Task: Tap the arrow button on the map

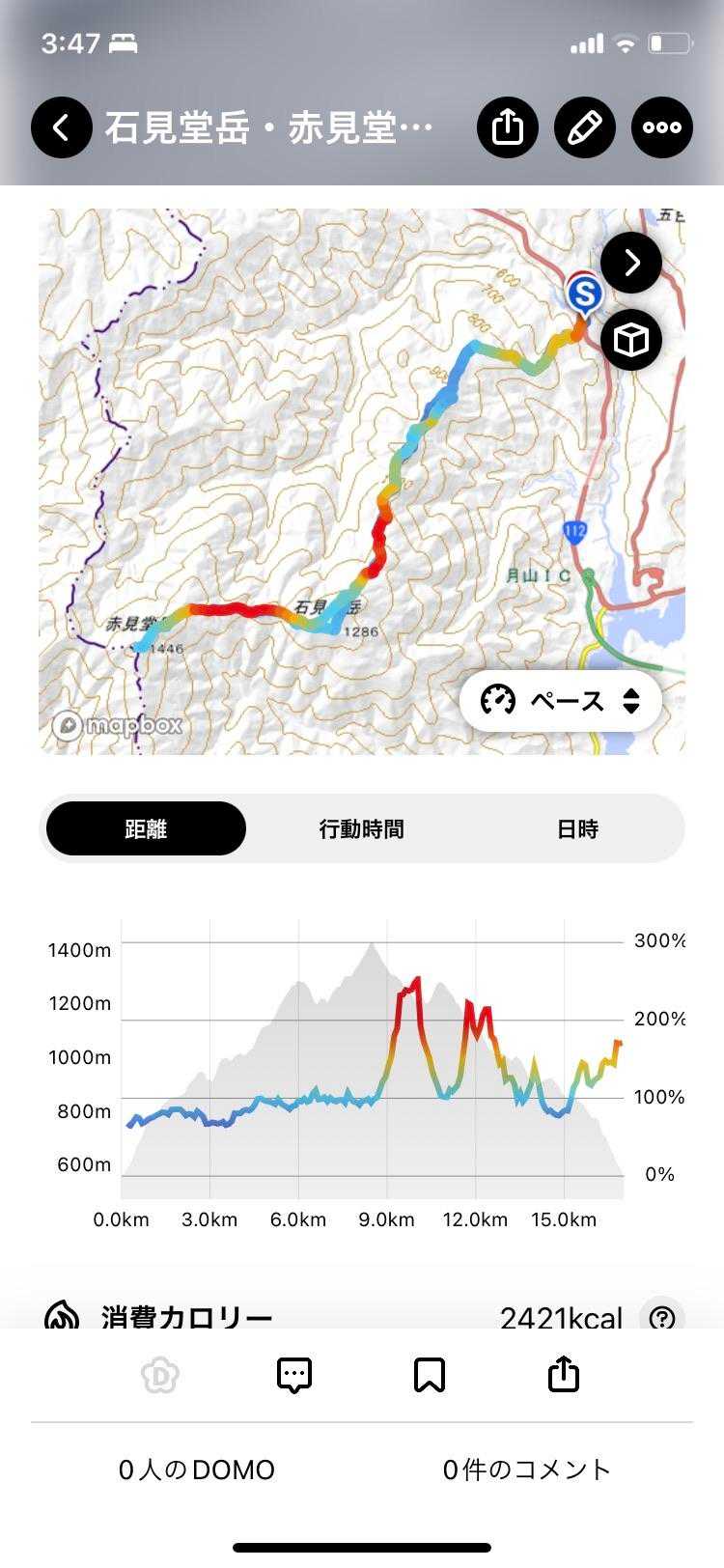Action: [631, 263]
